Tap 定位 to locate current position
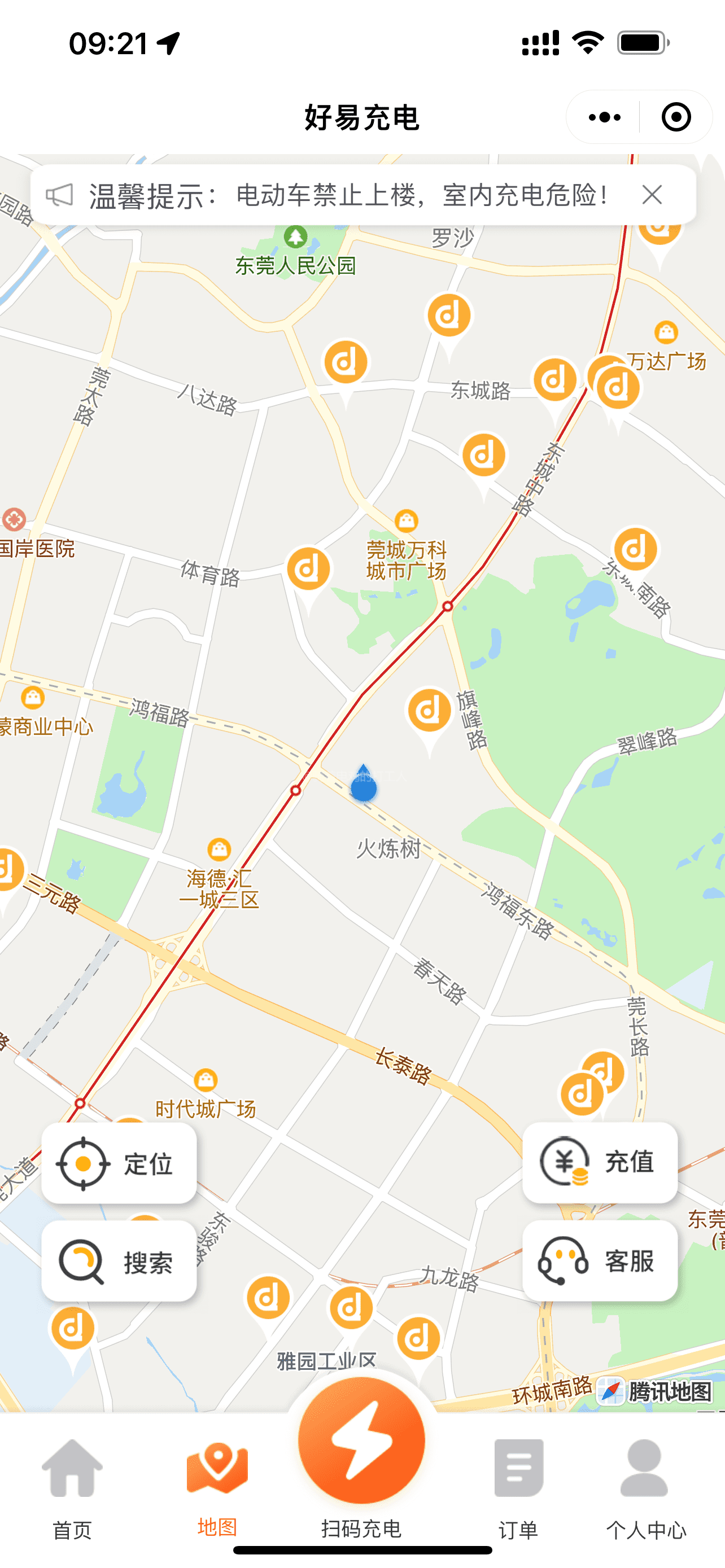The width and height of the screenshot is (725, 1568). click(x=119, y=1163)
